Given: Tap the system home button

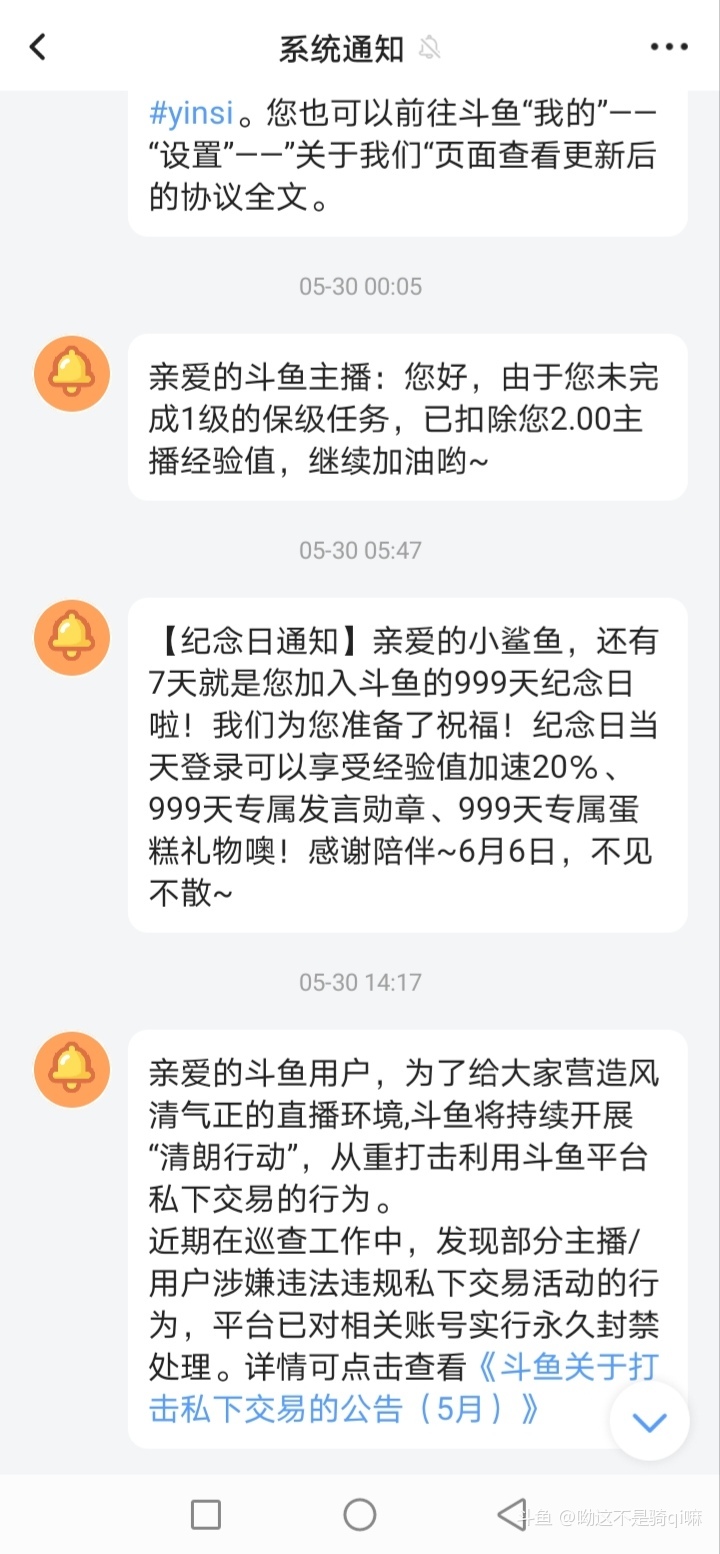Looking at the screenshot, I should tap(360, 1515).
